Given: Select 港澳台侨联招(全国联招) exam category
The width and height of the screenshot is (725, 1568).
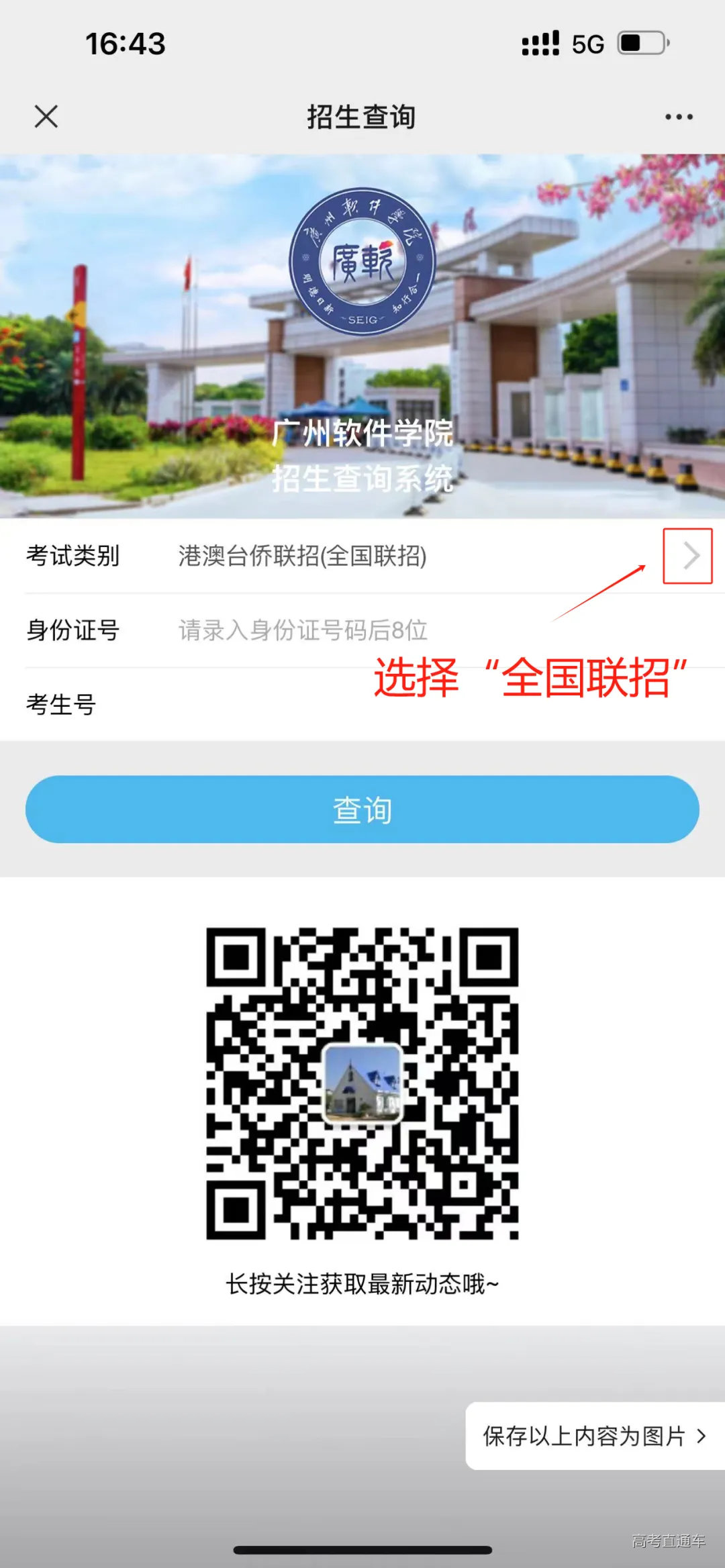Looking at the screenshot, I should pyautogui.click(x=303, y=555).
